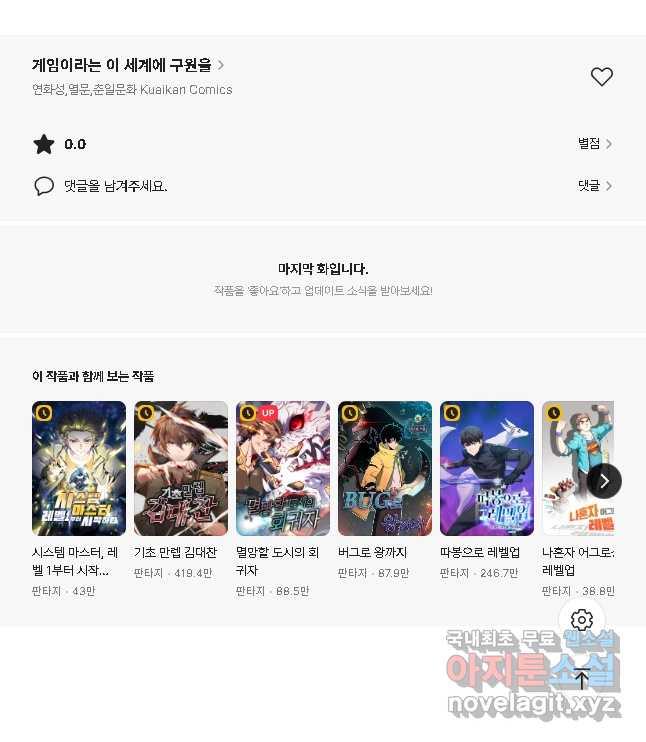Tap the 댓글을 남겨주세요 comment prompt
This screenshot has width=646, height=742.
tap(115, 186)
